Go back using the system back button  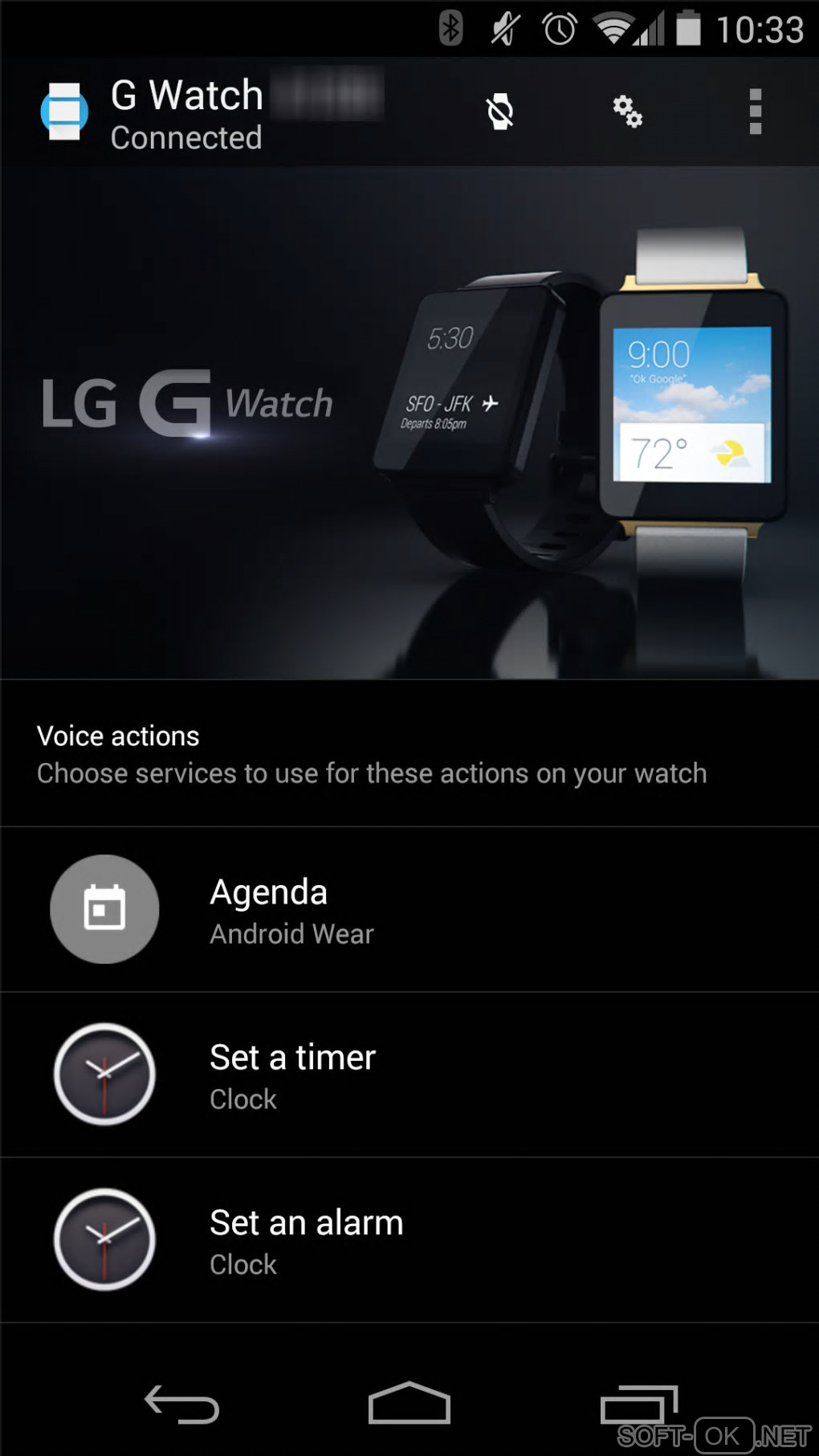(x=182, y=1405)
